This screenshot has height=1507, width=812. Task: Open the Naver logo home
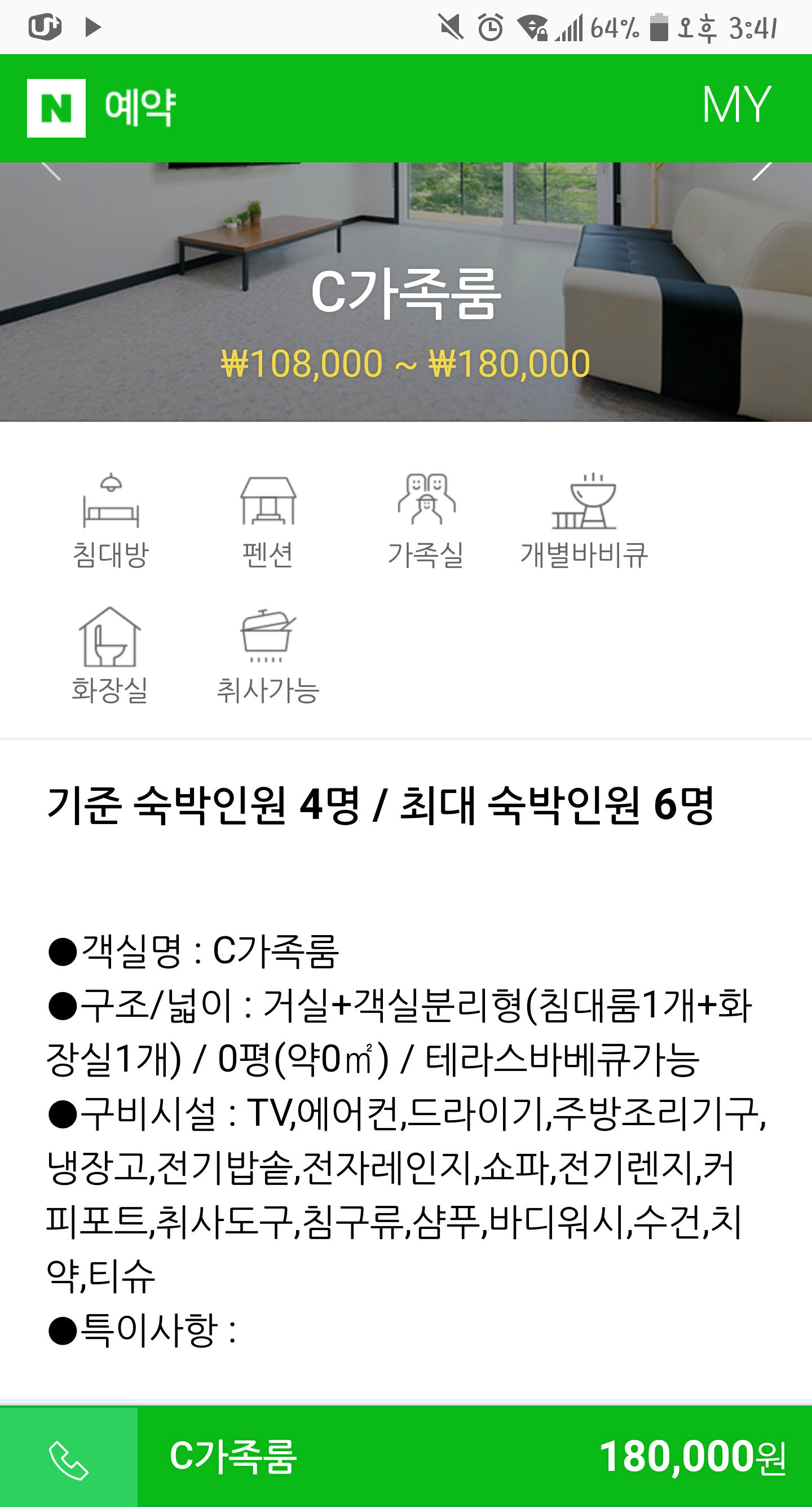[x=56, y=108]
